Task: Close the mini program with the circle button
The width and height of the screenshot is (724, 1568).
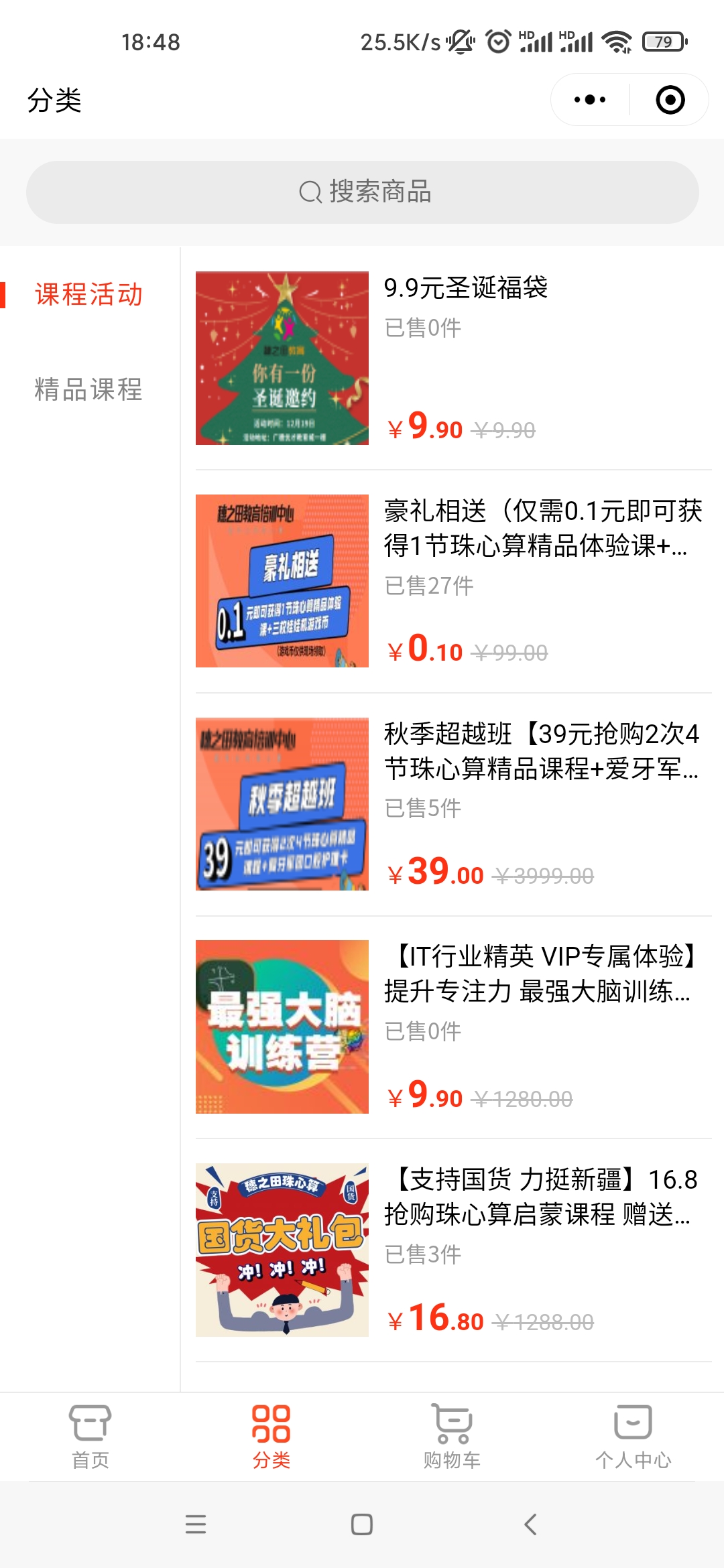Action: 670,100
